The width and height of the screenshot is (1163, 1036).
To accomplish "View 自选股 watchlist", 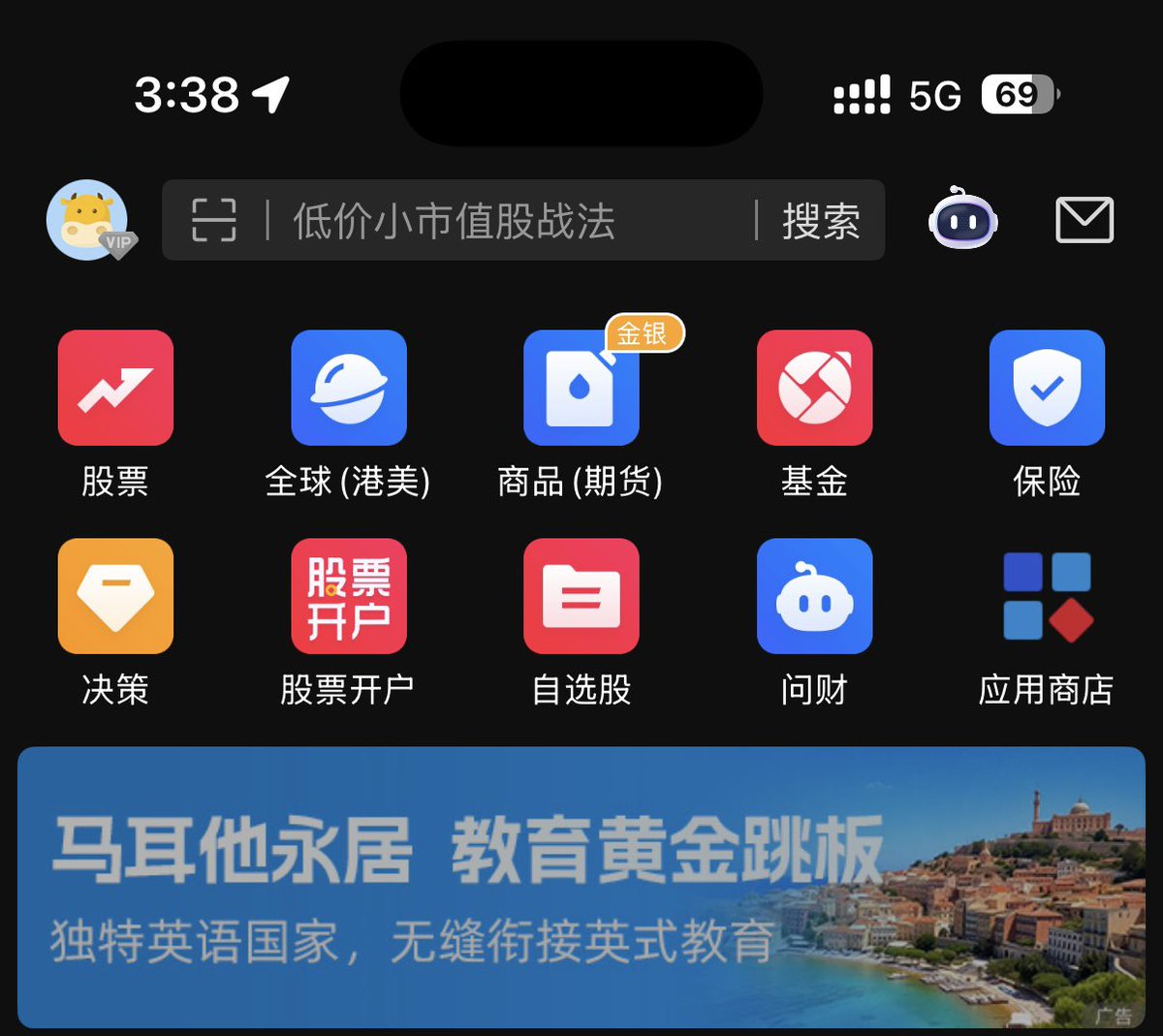I will pyautogui.click(x=581, y=596).
